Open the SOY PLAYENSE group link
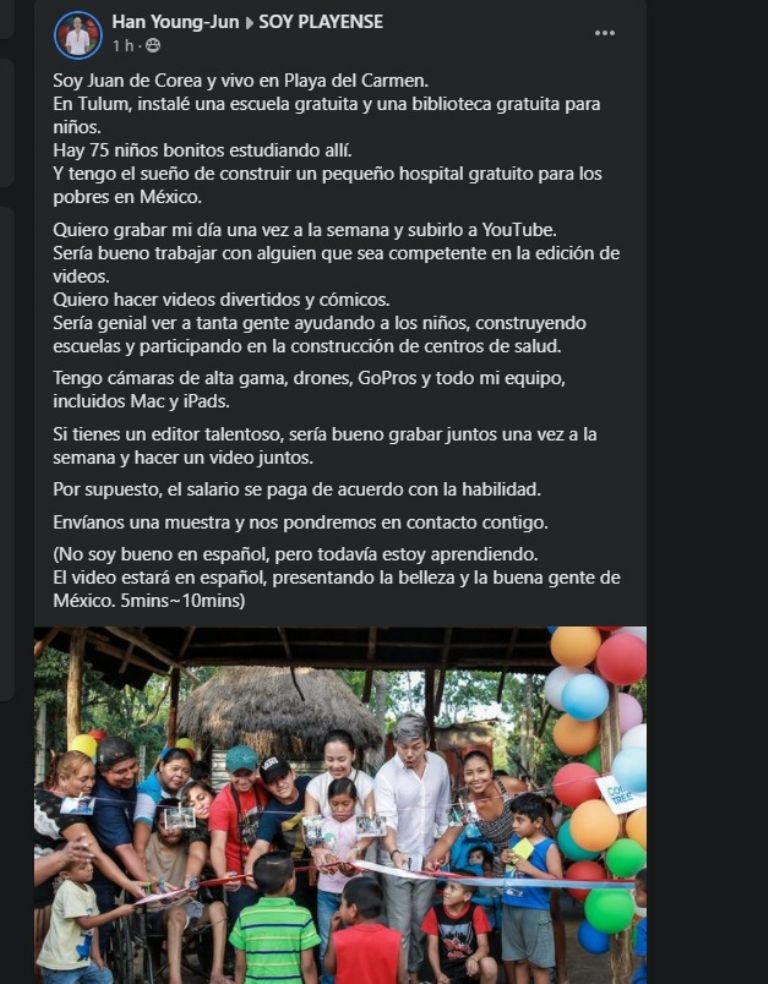 pyautogui.click(x=320, y=22)
